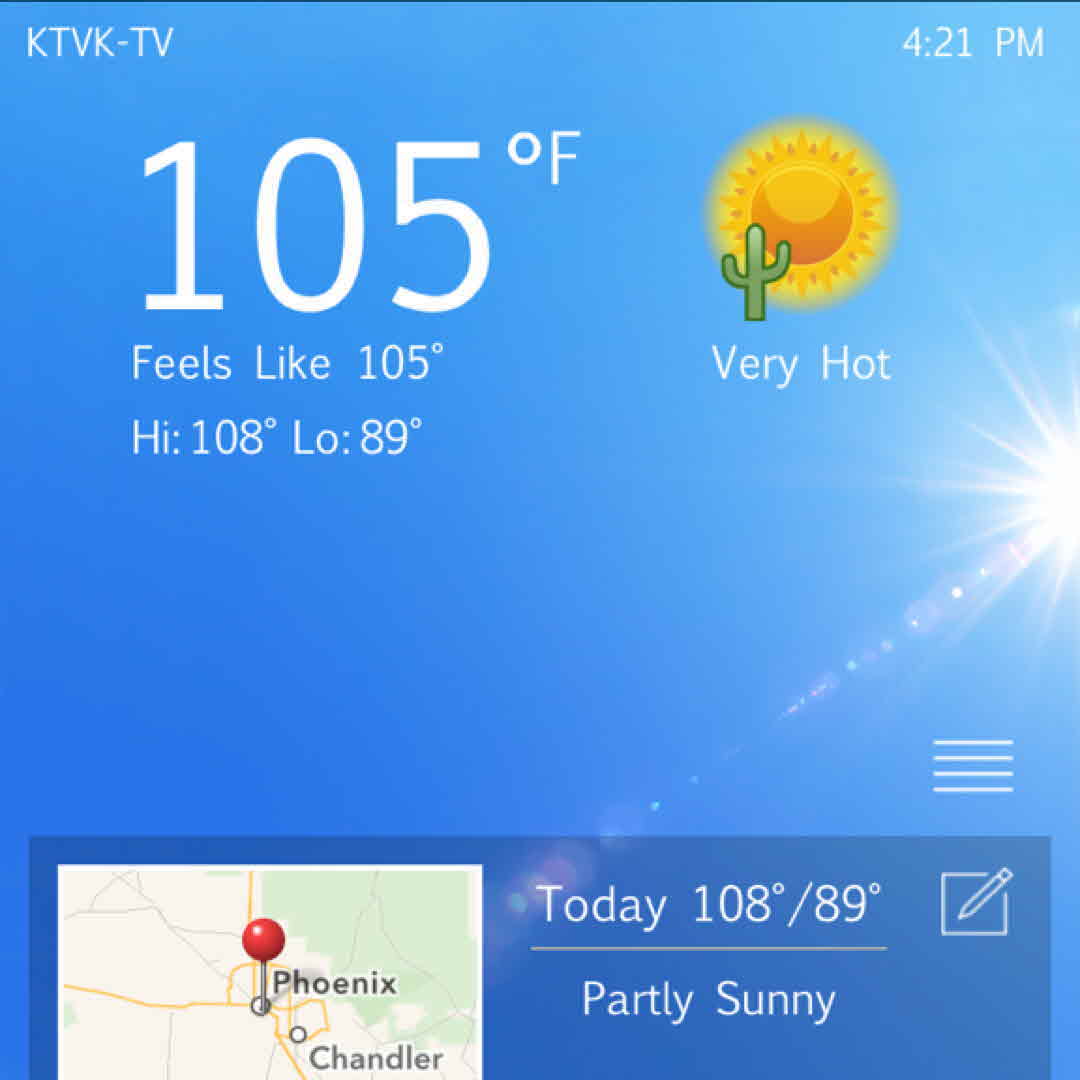This screenshot has width=1080, height=1080.
Task: Open the Phoenix map thumbnail
Action: click(x=270, y=970)
